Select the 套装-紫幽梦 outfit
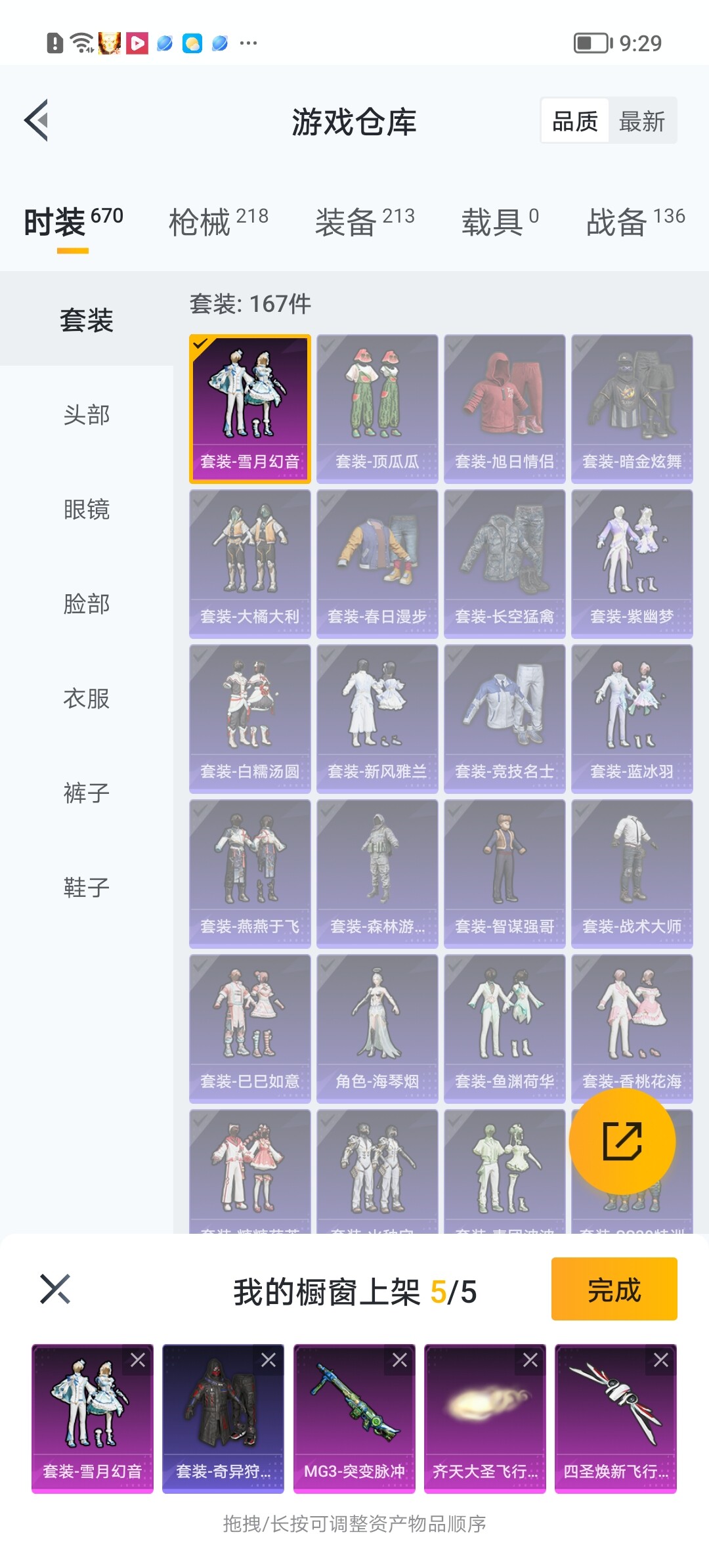 point(632,564)
